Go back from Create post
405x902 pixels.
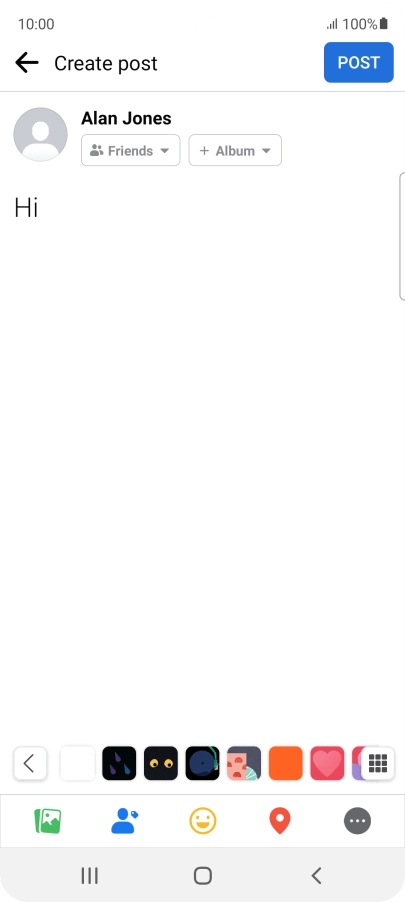pyautogui.click(x=26, y=63)
